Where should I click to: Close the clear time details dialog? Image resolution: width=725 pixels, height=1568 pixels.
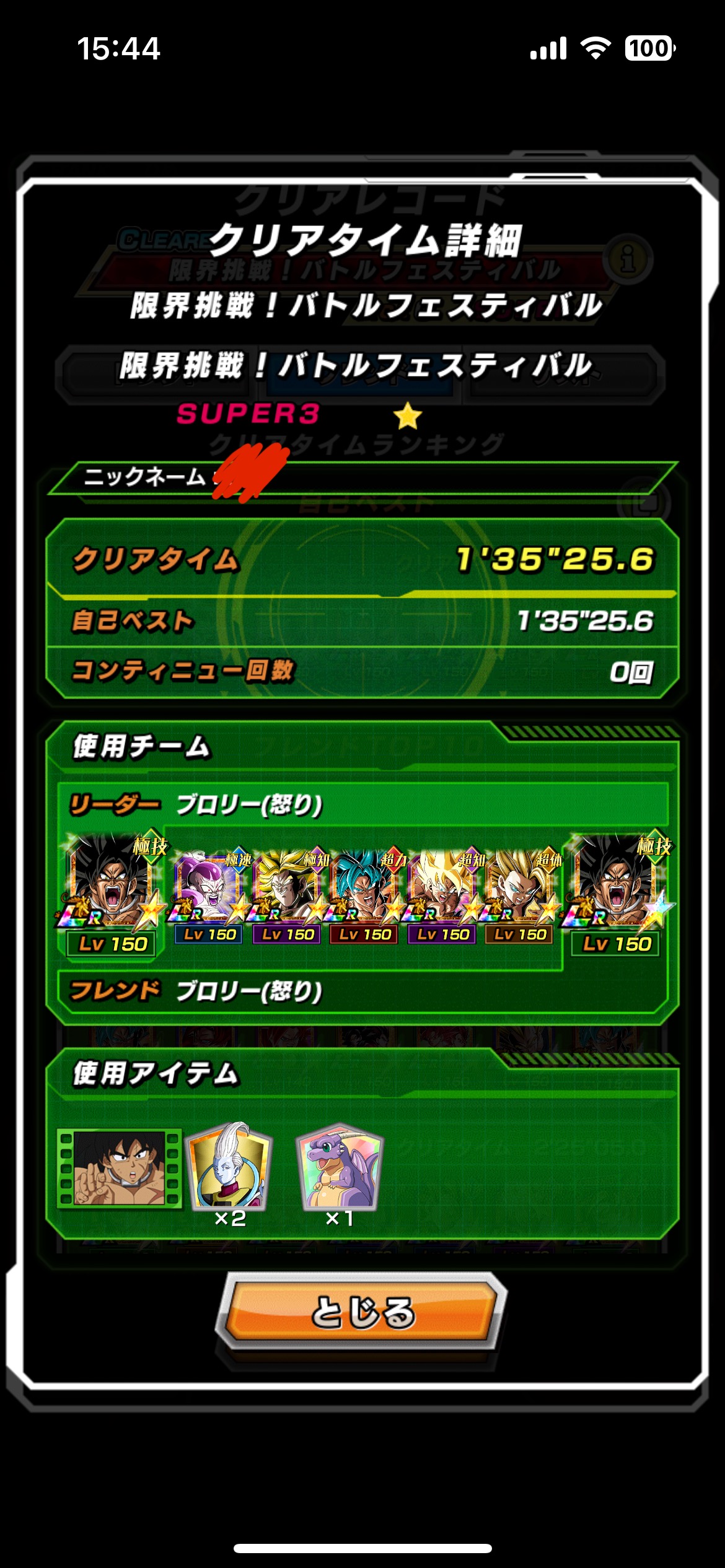click(362, 1312)
